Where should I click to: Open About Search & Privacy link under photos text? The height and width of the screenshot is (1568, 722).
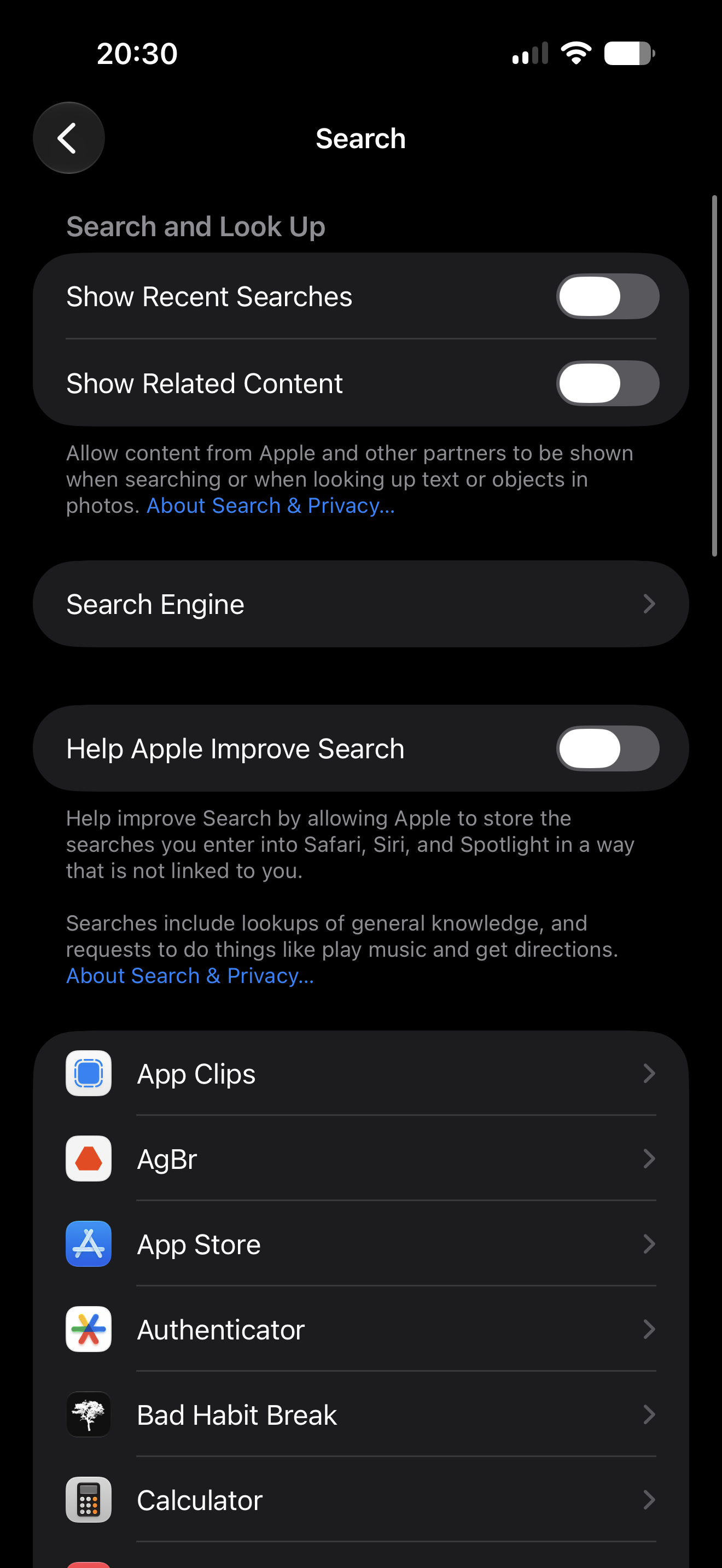(270, 505)
